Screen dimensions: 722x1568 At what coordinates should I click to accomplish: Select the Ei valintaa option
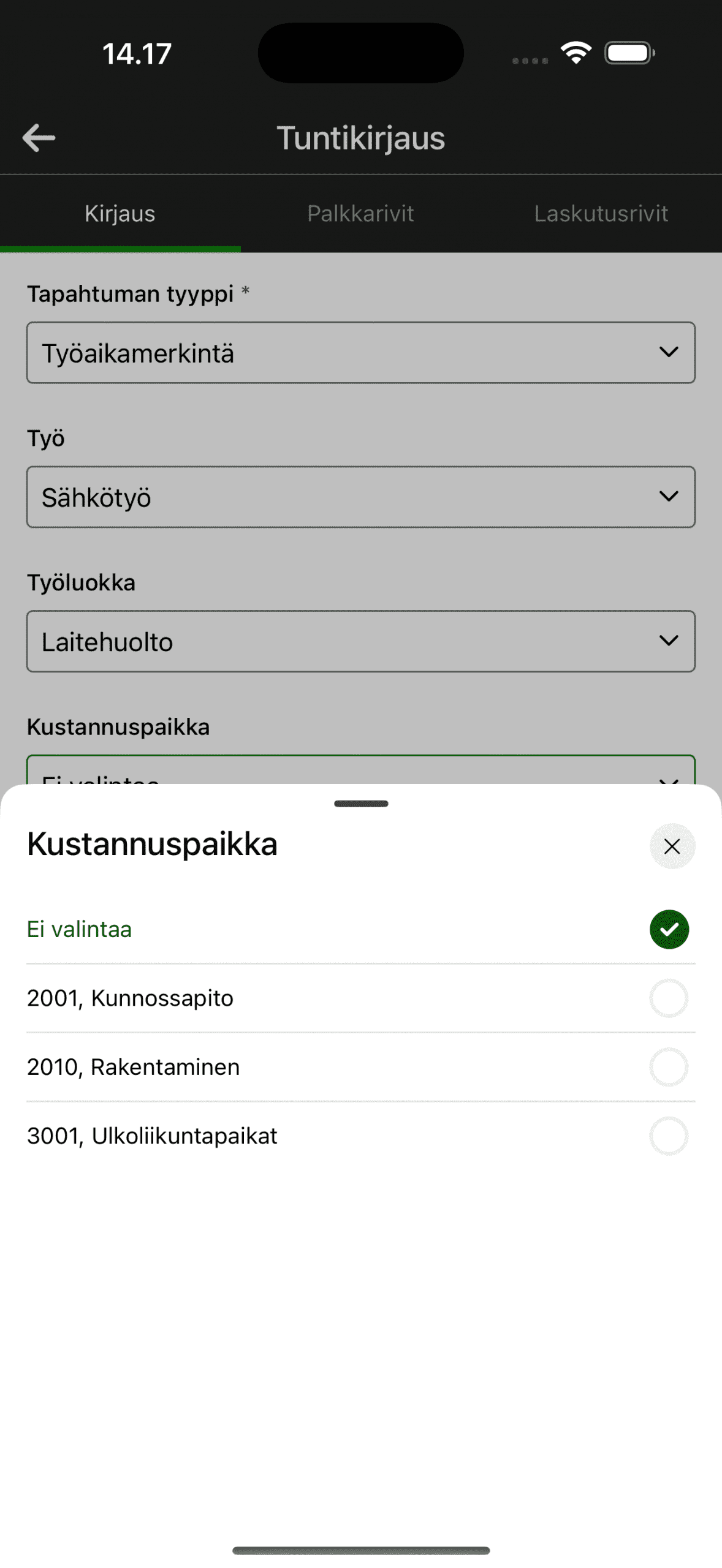360,929
